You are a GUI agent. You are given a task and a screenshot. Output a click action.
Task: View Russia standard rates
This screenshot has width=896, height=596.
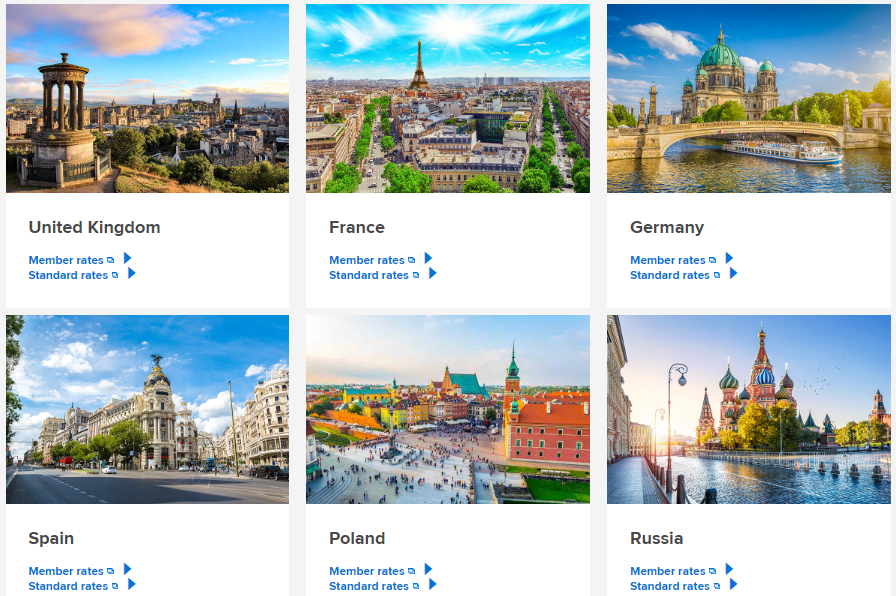pyautogui.click(x=670, y=586)
